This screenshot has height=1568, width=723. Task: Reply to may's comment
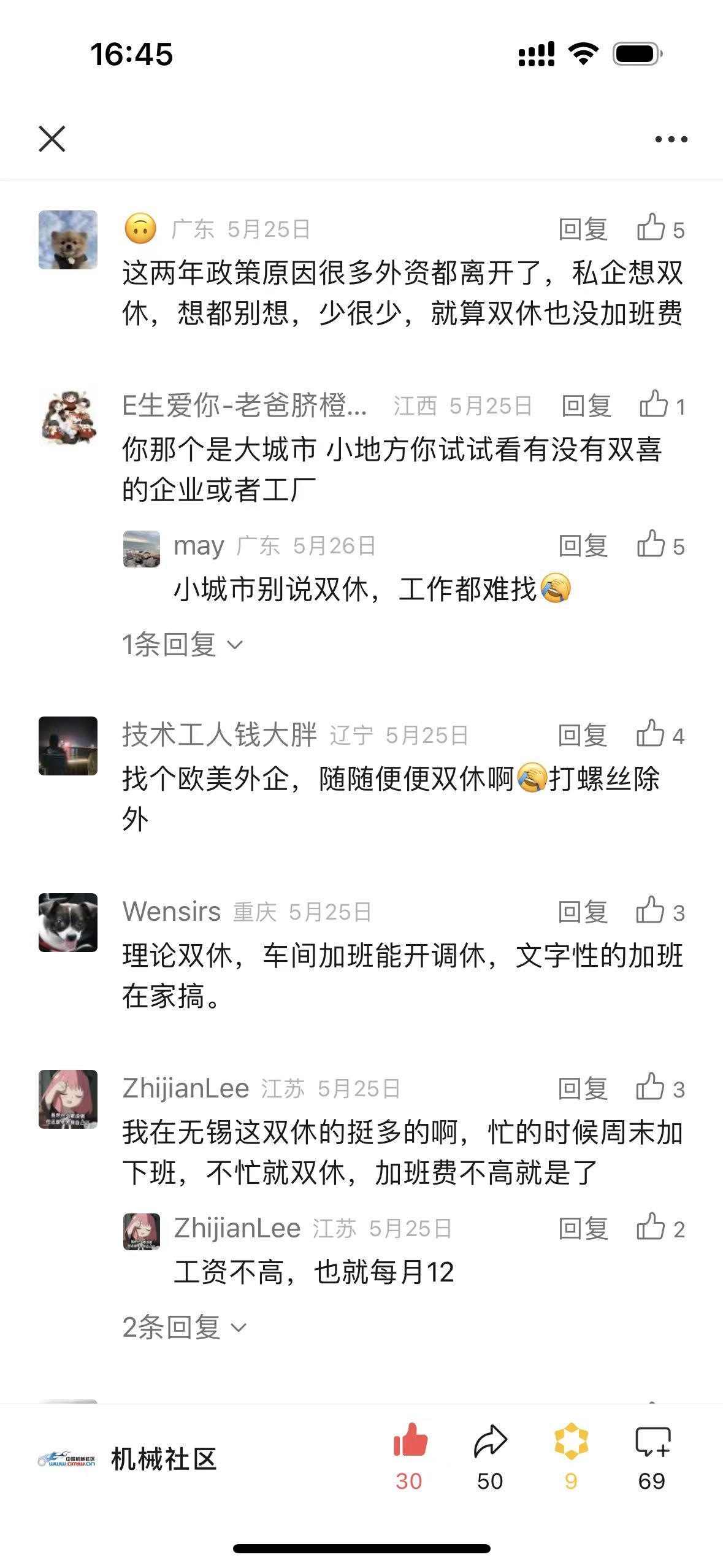click(x=582, y=545)
